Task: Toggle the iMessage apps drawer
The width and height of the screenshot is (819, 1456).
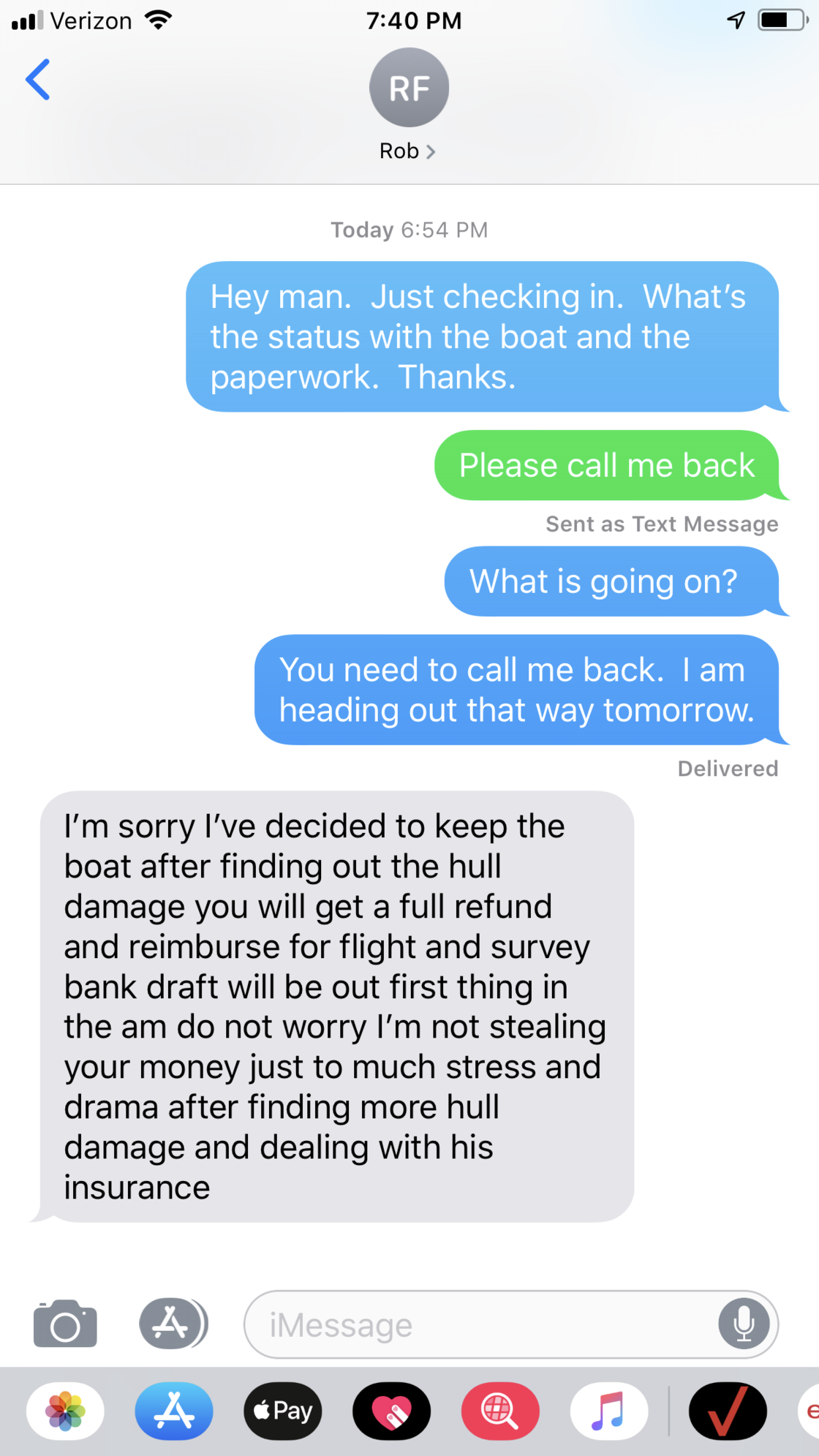Action: point(173,1324)
